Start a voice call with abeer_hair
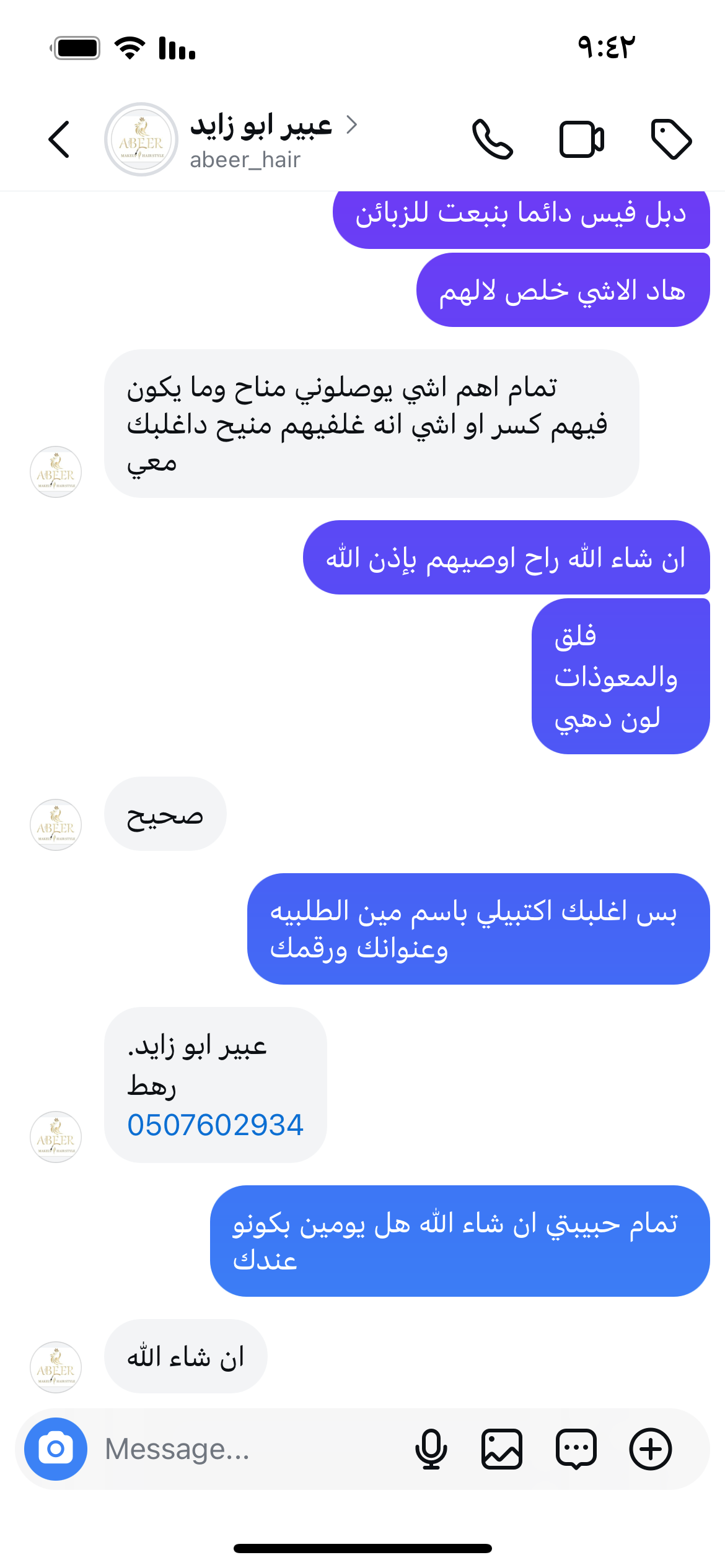The image size is (725, 1568). point(493,139)
